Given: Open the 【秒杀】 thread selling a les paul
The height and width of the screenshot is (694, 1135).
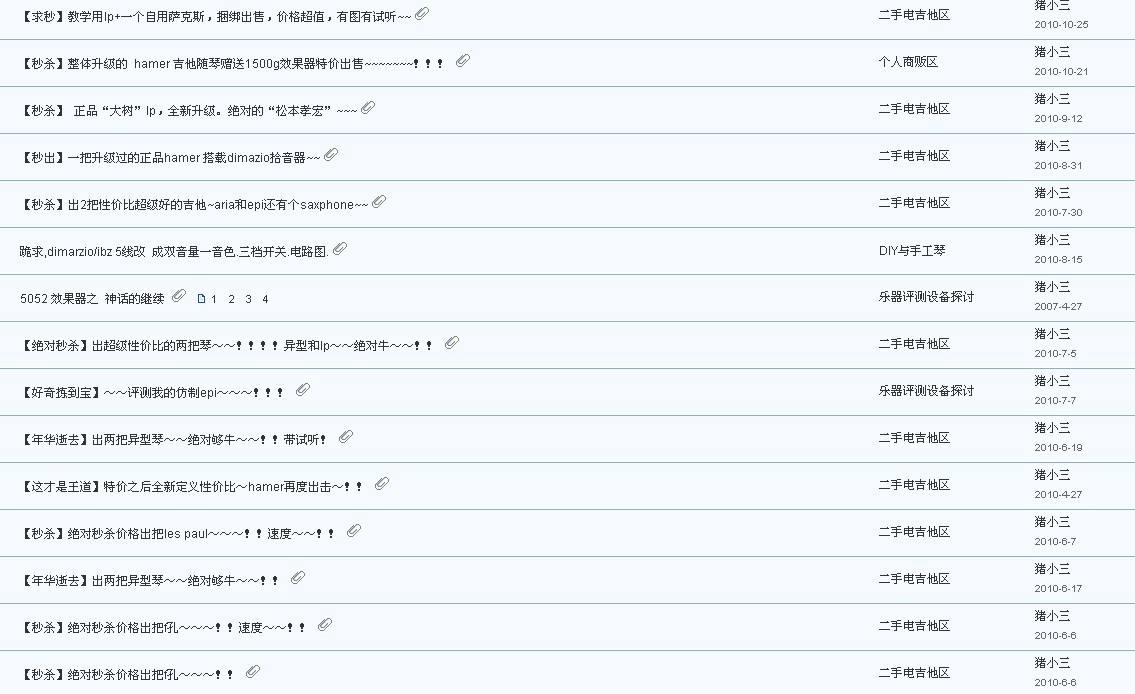Looking at the screenshot, I should (x=177, y=533).
